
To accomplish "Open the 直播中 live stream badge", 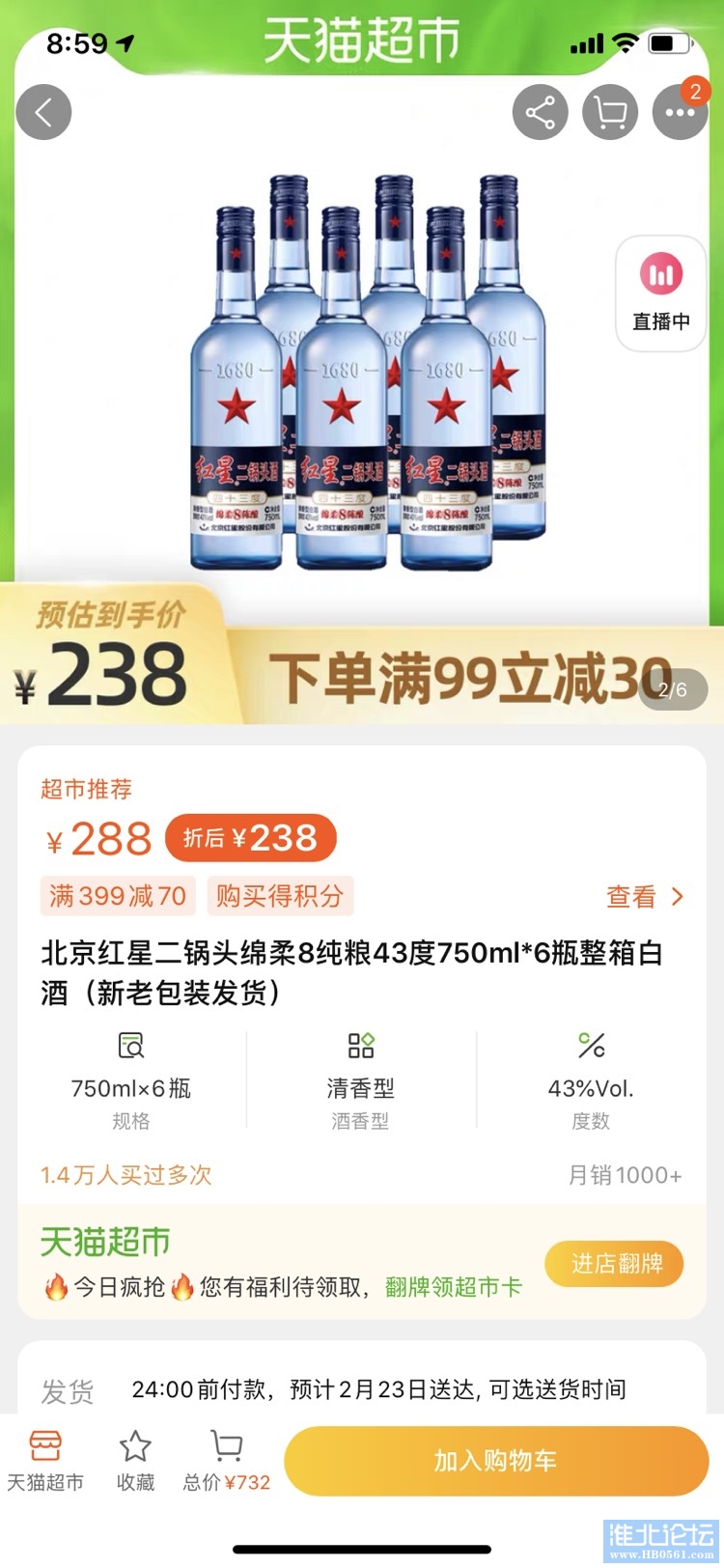I will 661,294.
